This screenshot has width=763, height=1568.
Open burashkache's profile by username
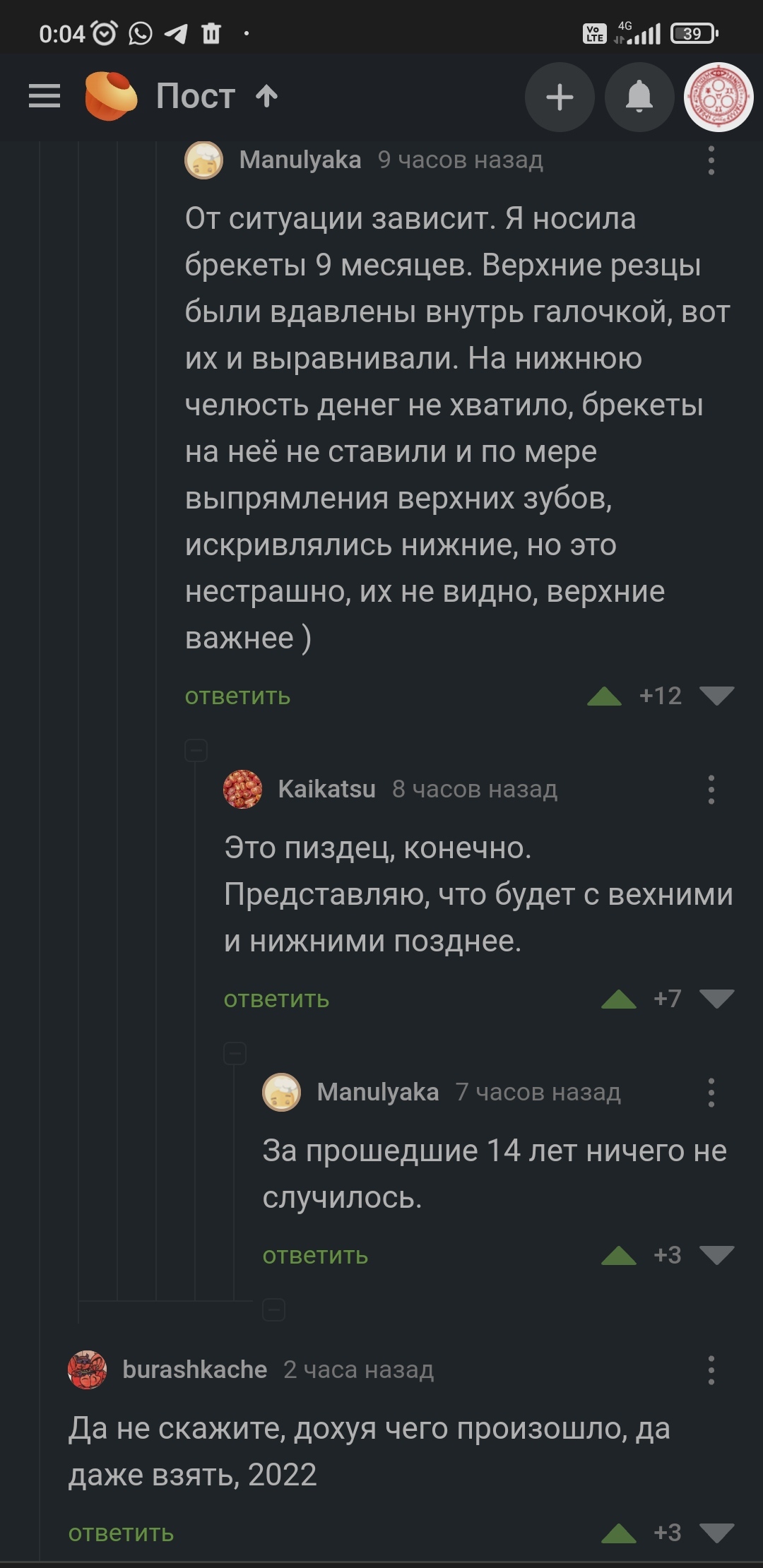point(194,1370)
